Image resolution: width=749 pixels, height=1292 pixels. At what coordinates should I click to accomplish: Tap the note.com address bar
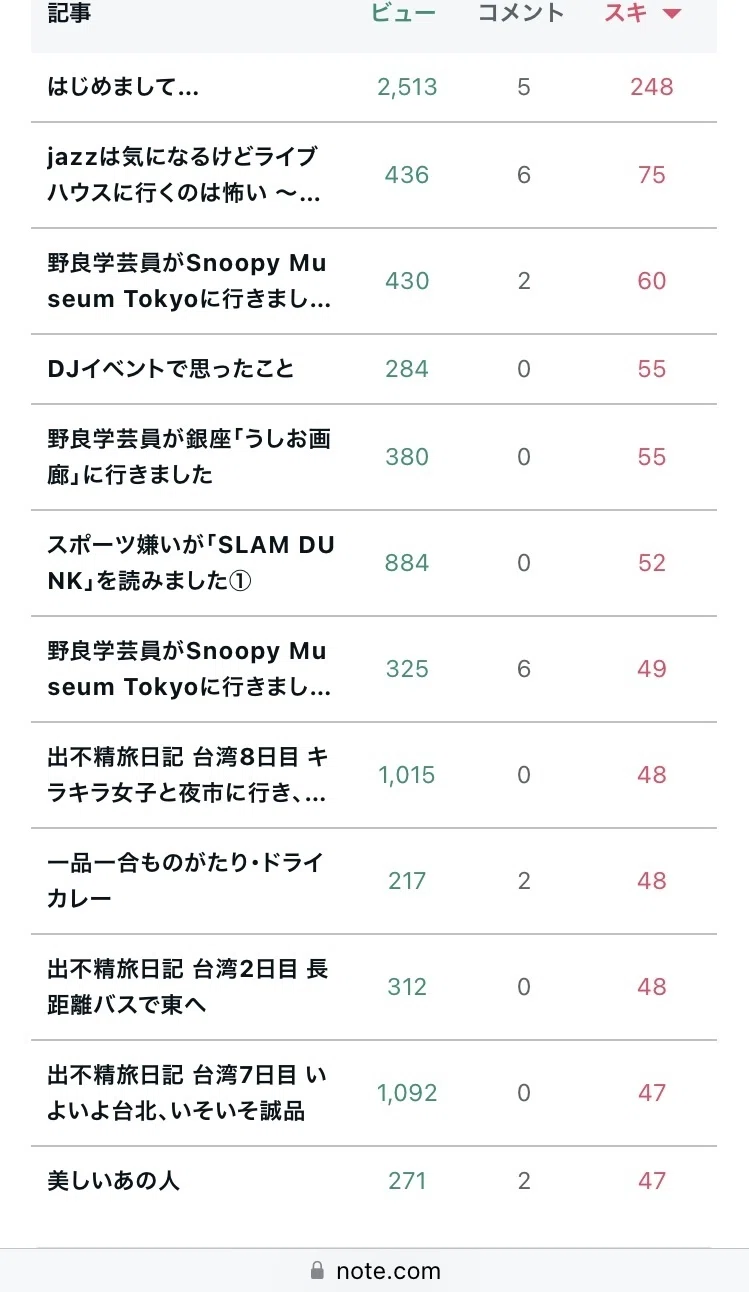tap(375, 1271)
